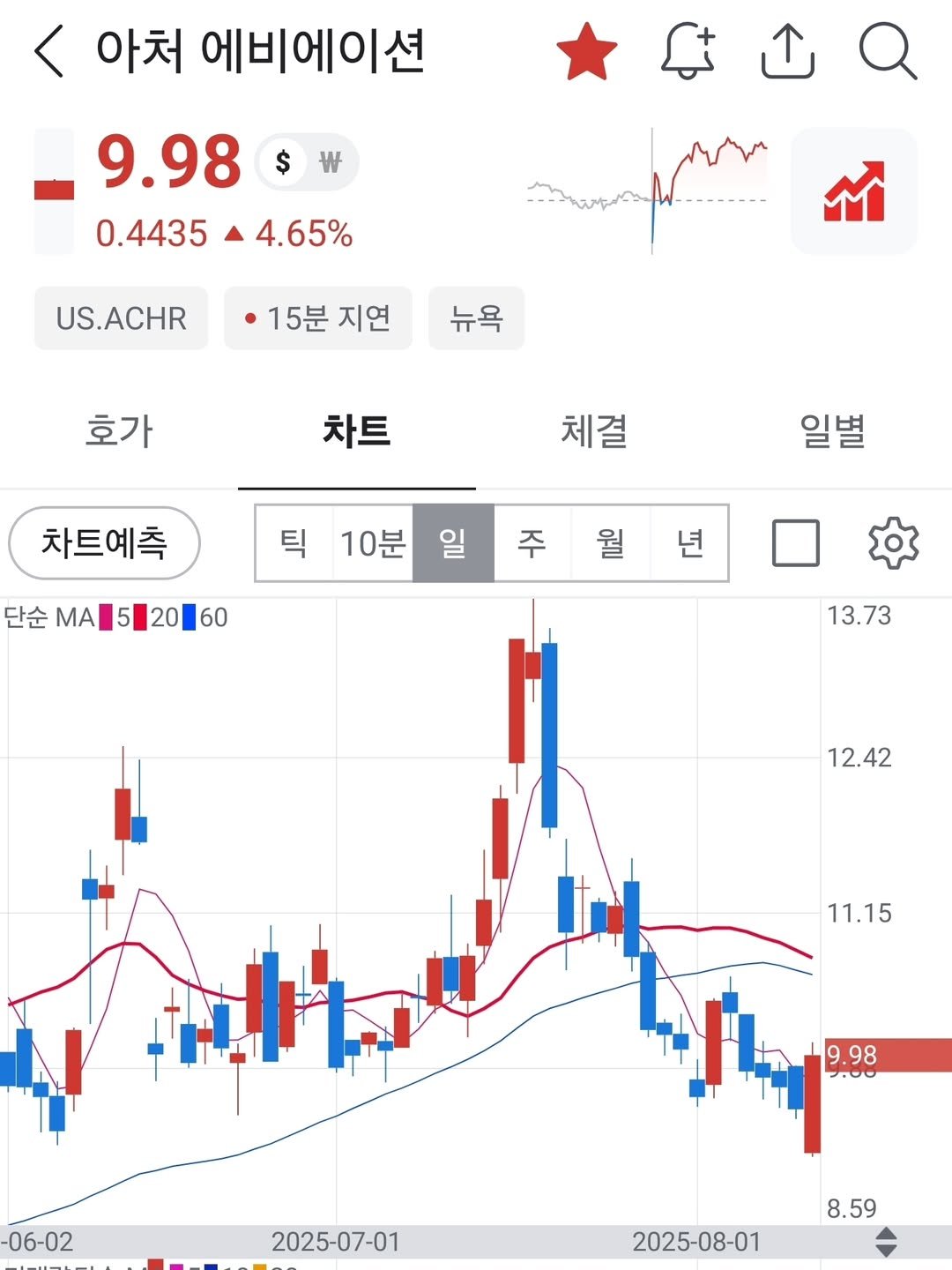Remove the stock from favorites with the star
The height and width of the screenshot is (1270, 952).
[587, 52]
